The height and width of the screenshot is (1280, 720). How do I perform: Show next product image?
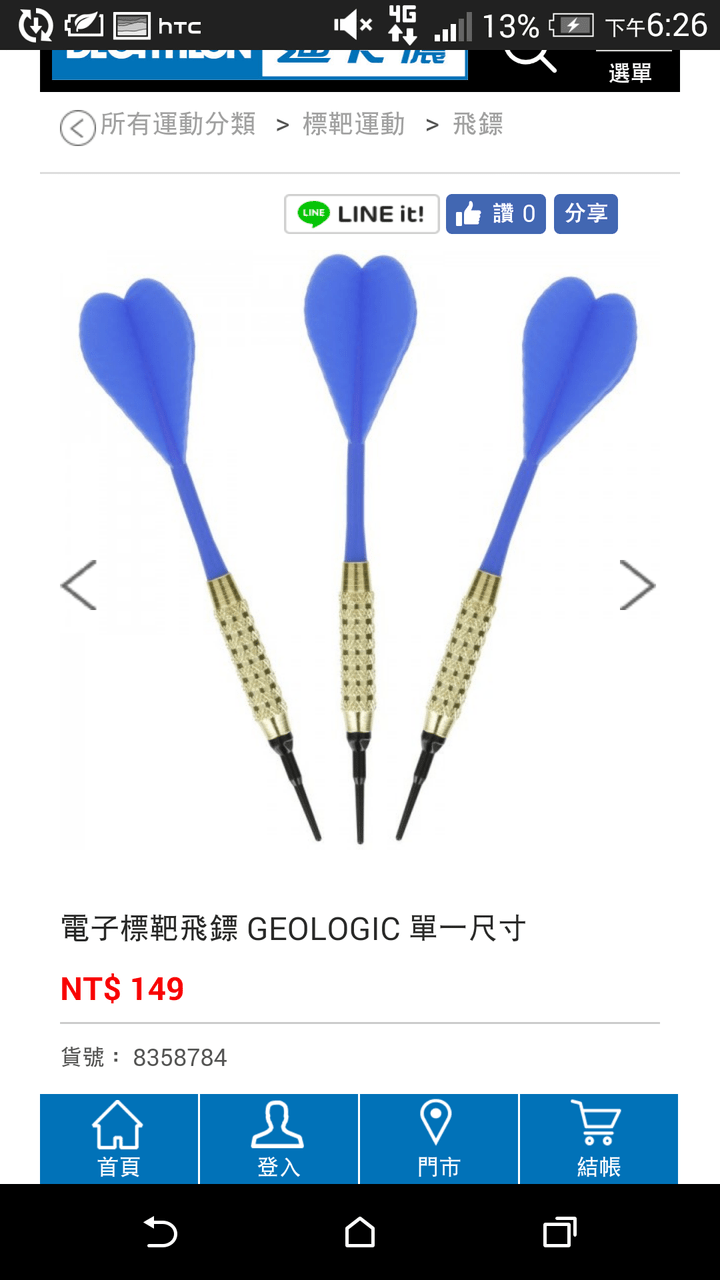[x=637, y=585]
